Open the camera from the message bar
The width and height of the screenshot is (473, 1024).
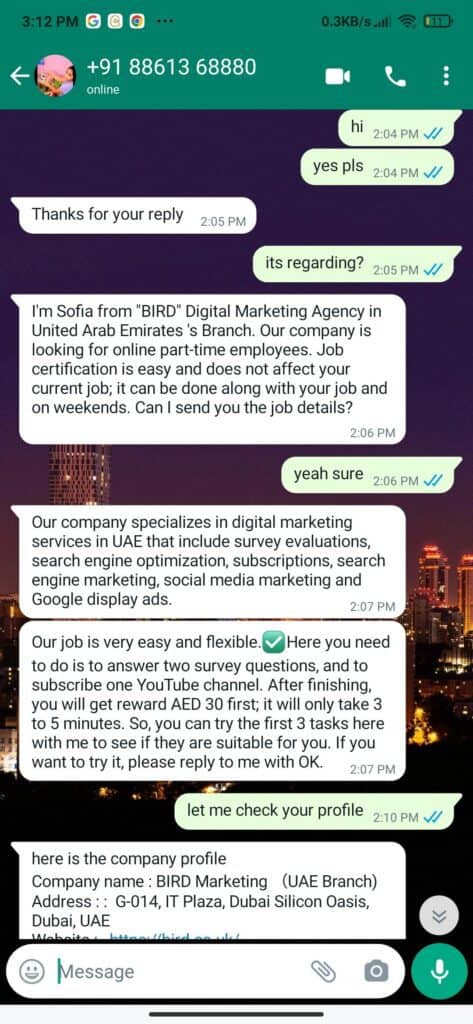click(376, 972)
